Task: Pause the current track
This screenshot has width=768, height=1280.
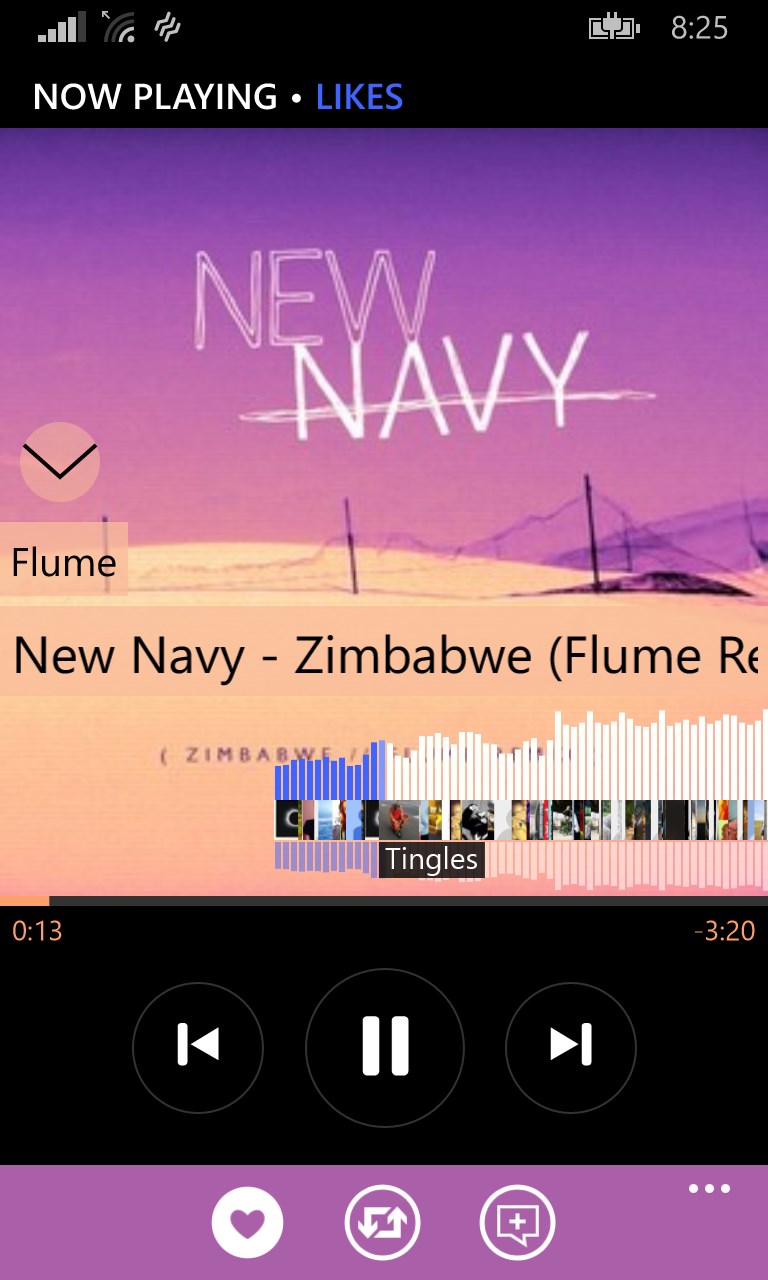Action: 385,1046
